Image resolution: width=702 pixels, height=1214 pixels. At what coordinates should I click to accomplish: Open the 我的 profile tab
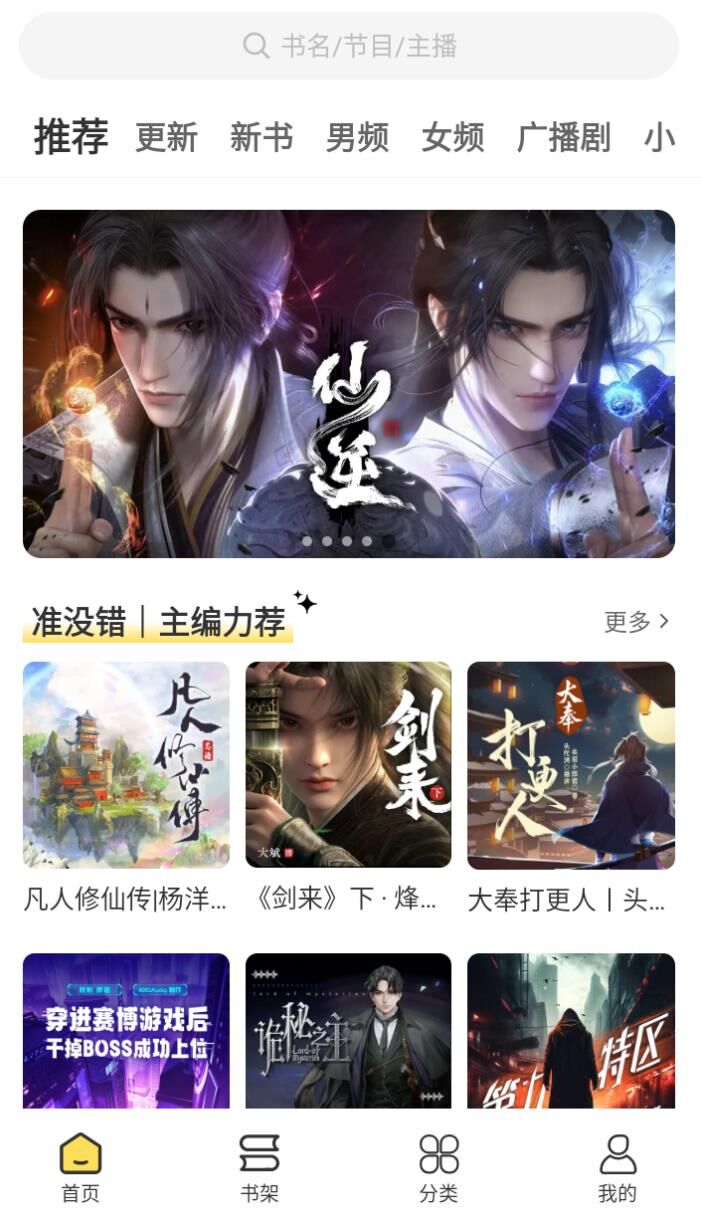click(617, 1168)
